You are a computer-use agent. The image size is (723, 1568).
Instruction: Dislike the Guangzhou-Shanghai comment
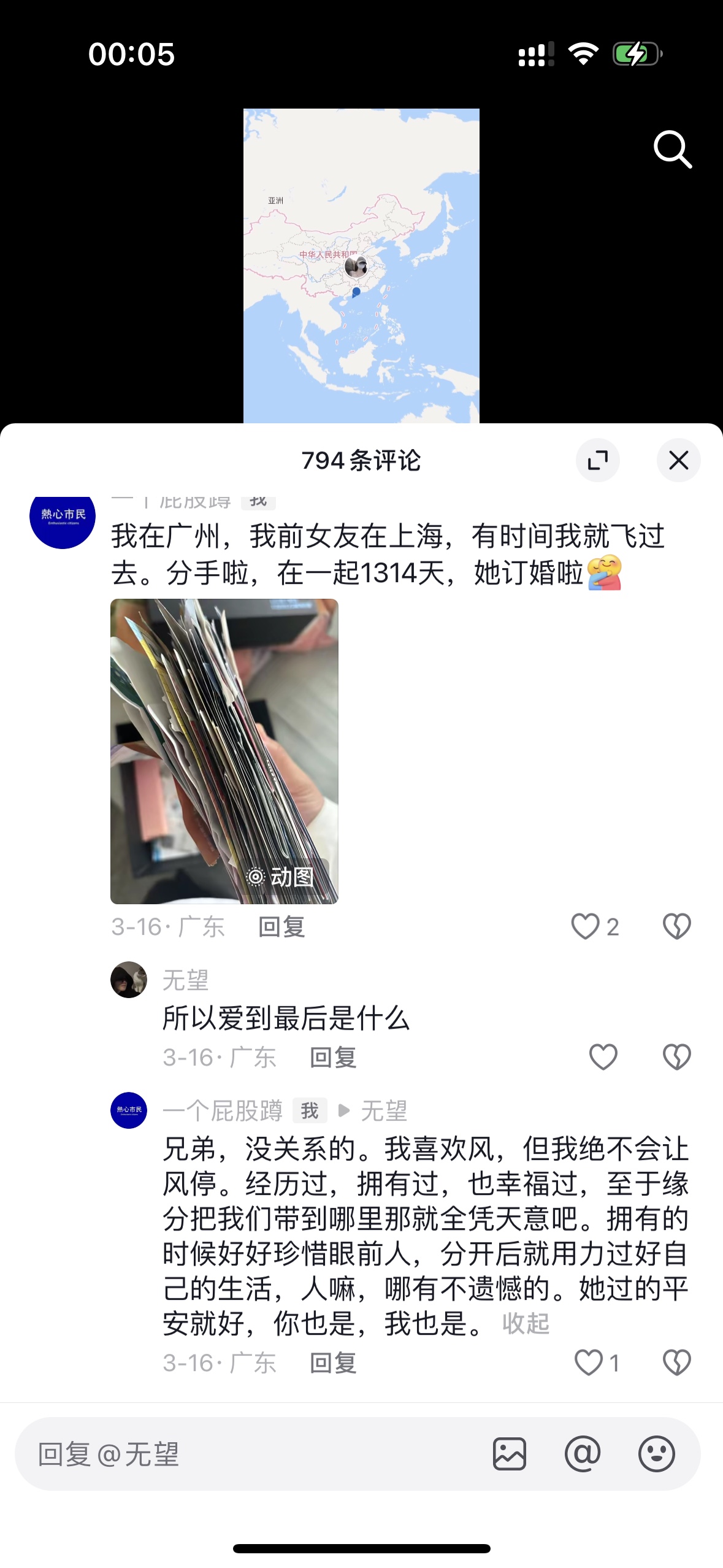coord(677,926)
